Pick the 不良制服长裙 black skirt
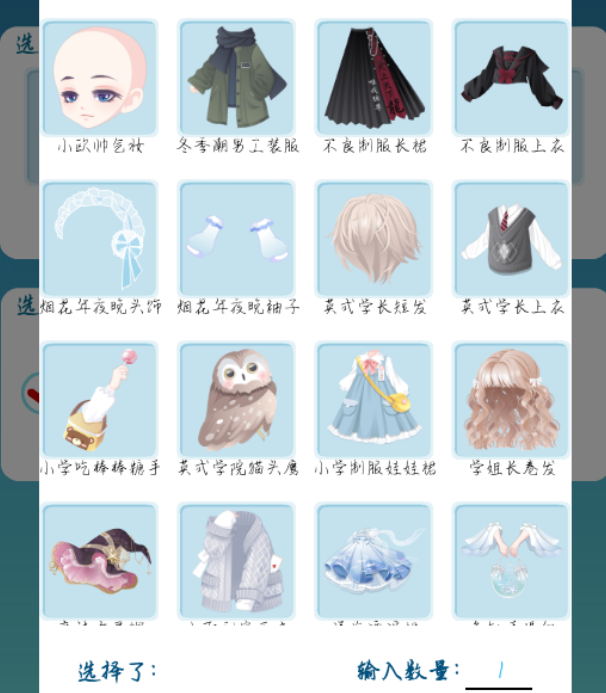Screen dimensions: 606x693 coord(374,77)
